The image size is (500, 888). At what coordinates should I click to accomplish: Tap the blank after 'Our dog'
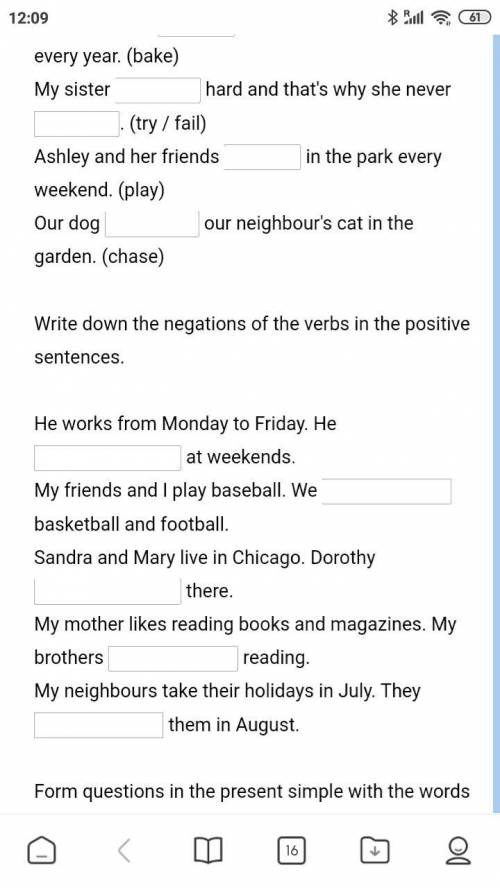click(152, 223)
